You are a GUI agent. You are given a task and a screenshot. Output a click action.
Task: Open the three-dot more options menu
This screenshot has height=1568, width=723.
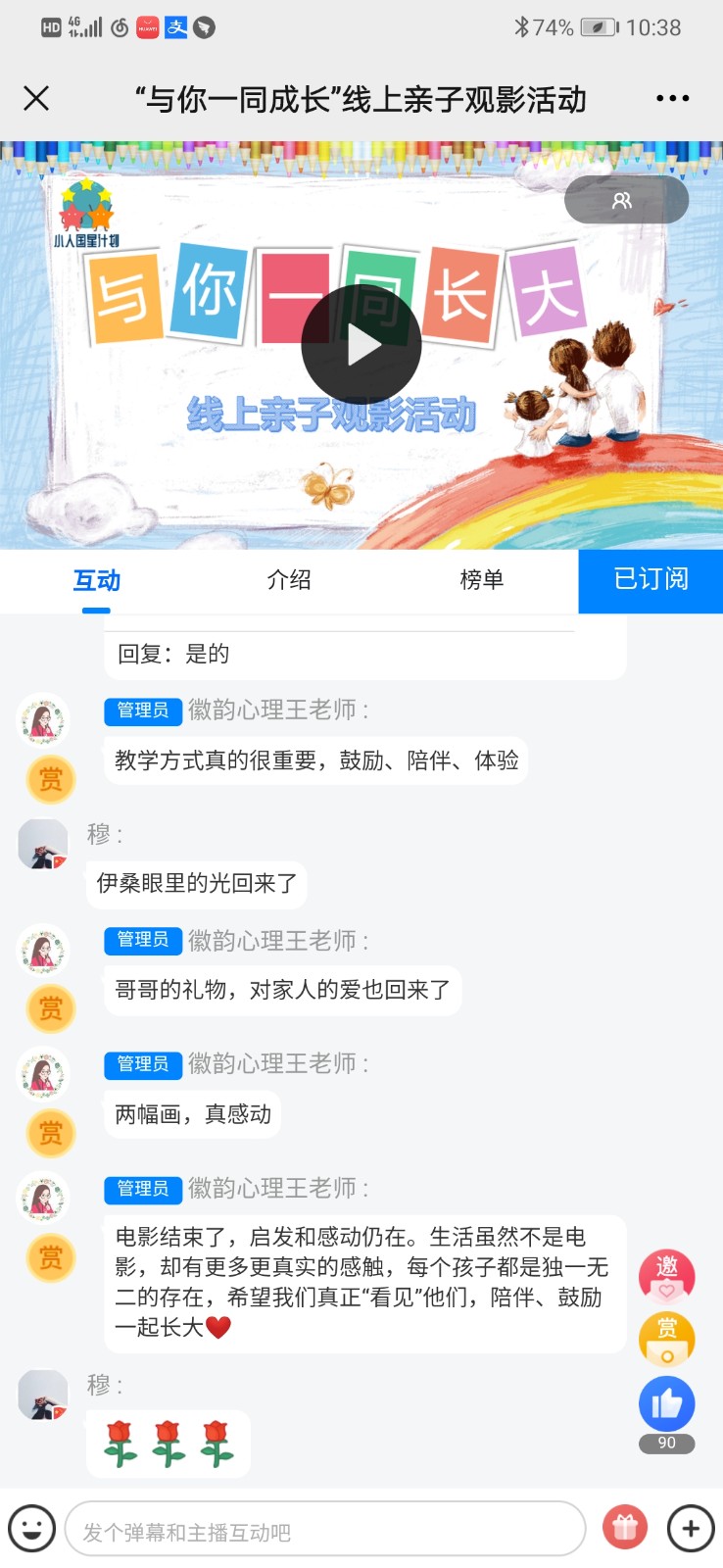[672, 97]
